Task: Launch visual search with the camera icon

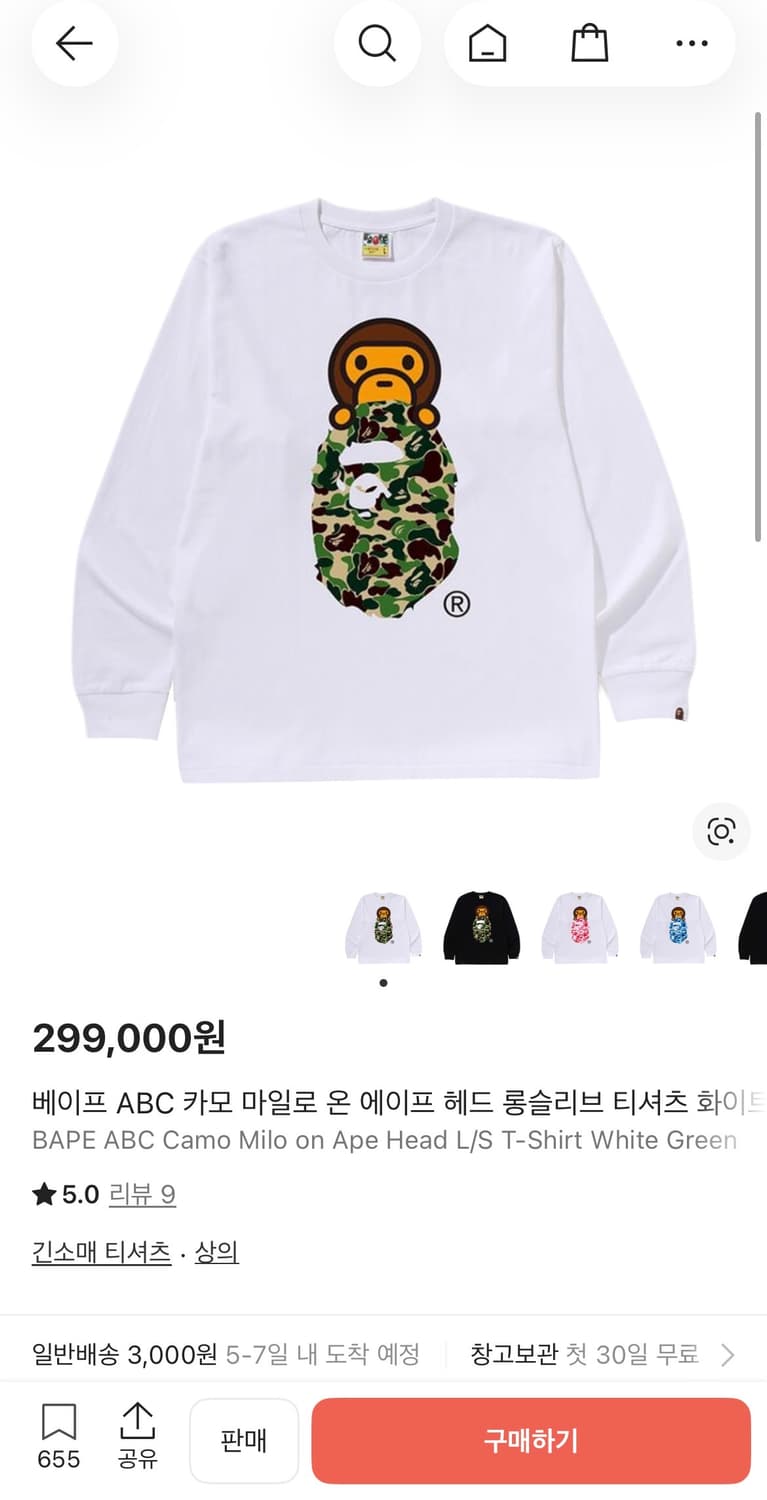Action: tap(720, 832)
